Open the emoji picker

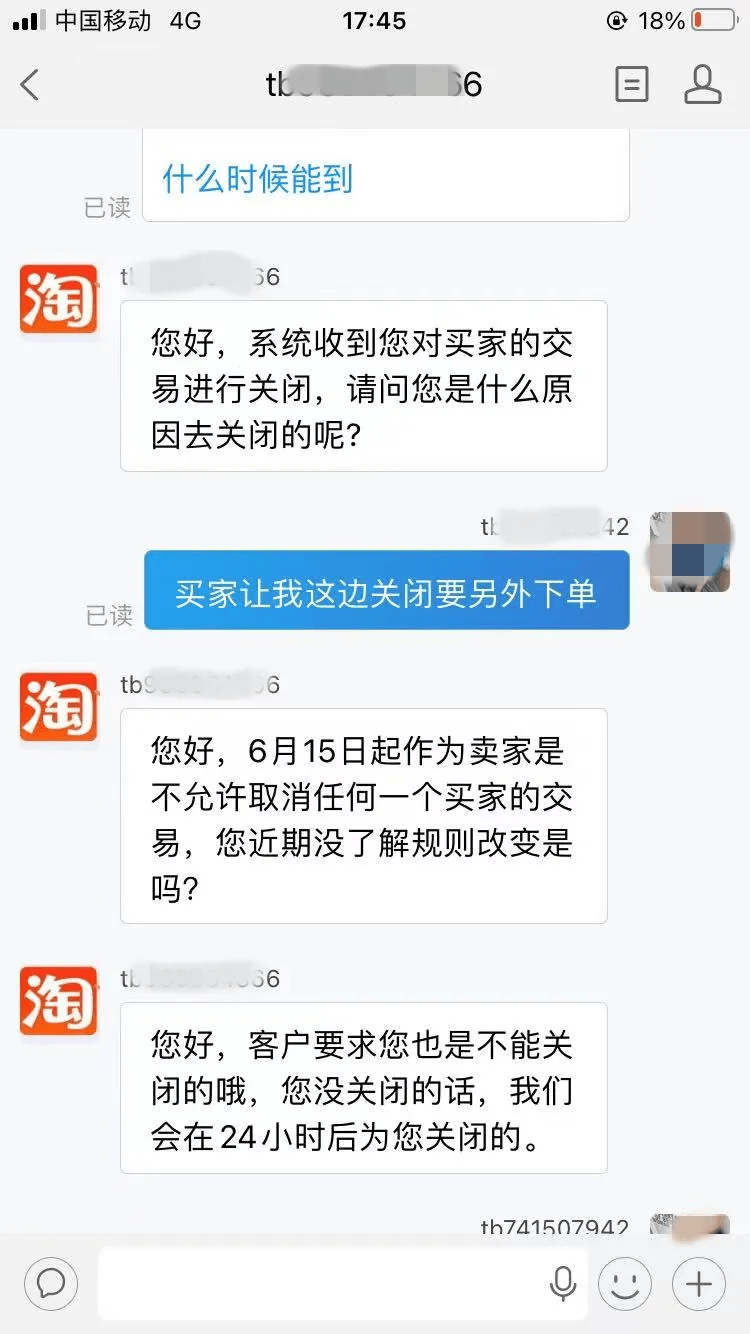[625, 1283]
